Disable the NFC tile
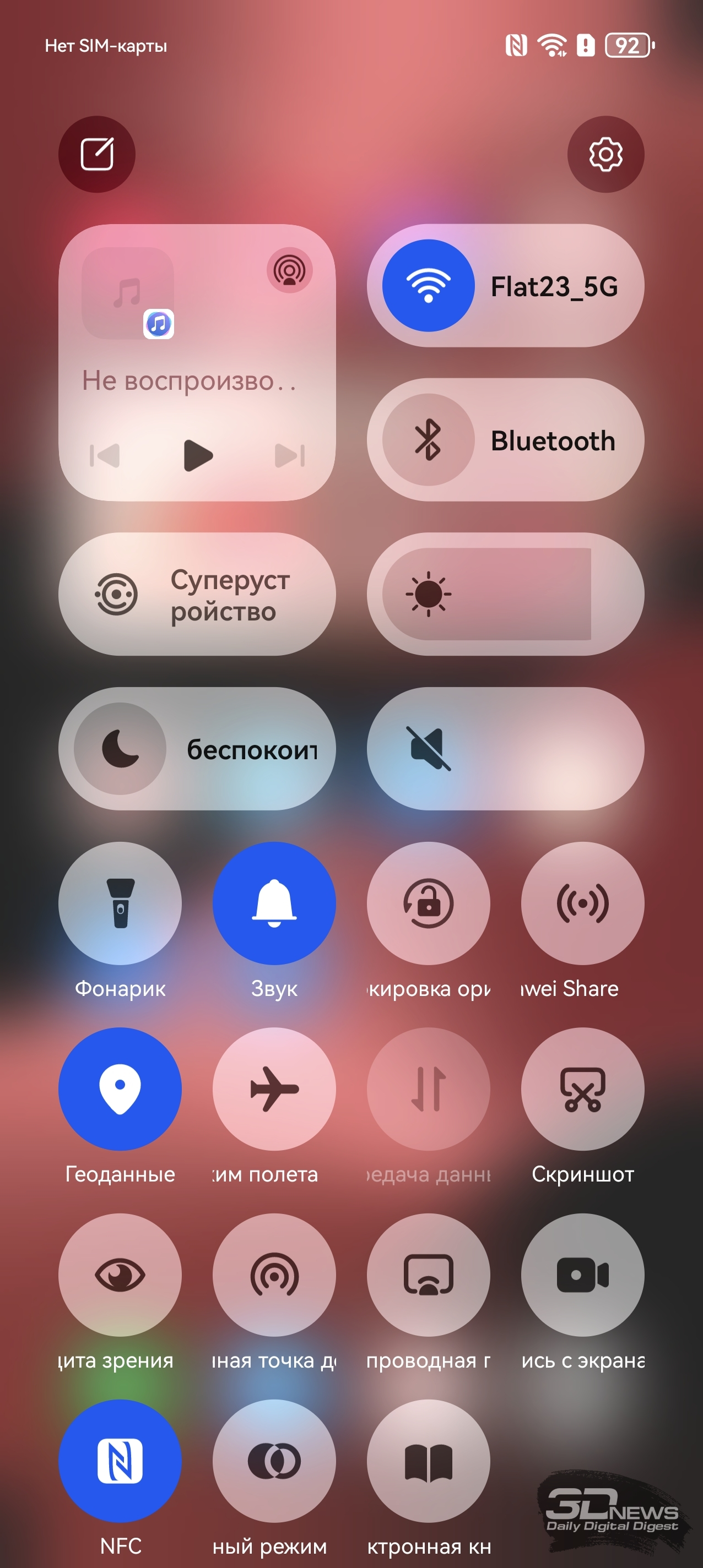 tap(120, 1460)
